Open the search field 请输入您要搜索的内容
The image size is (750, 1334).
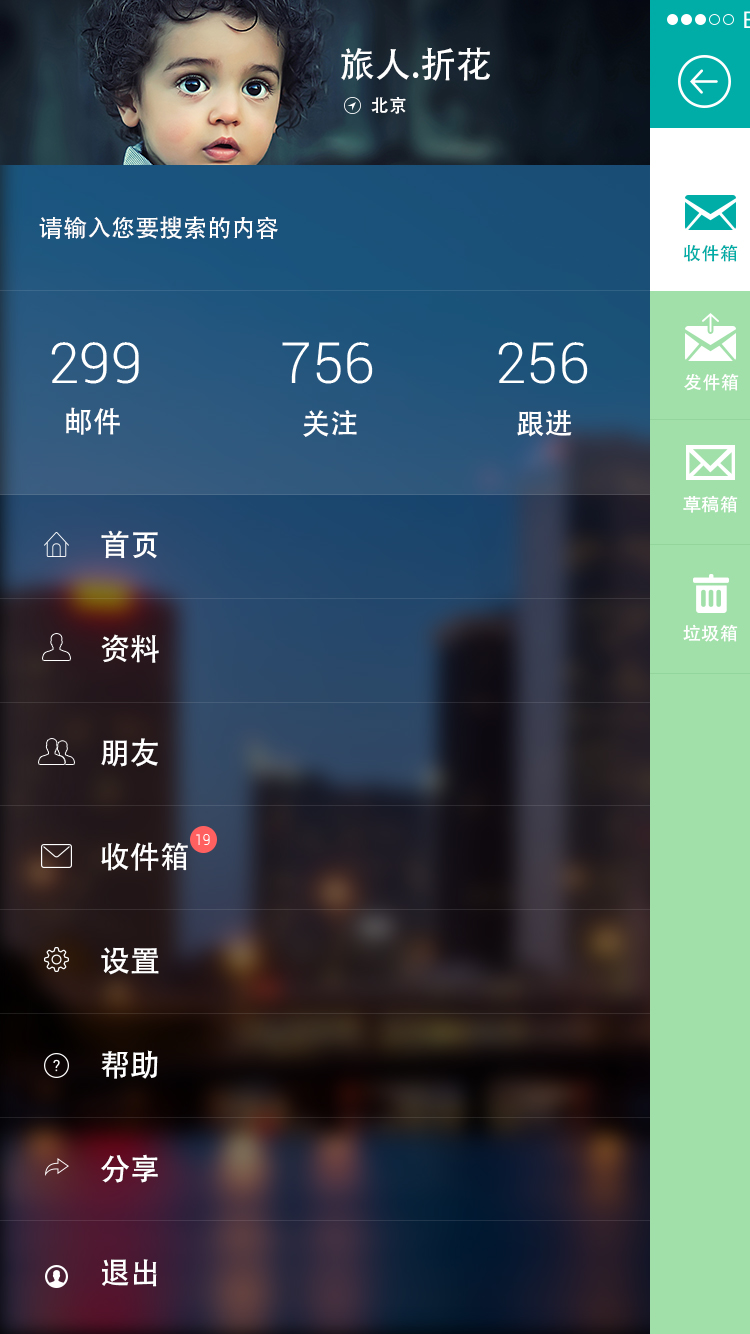(x=160, y=228)
